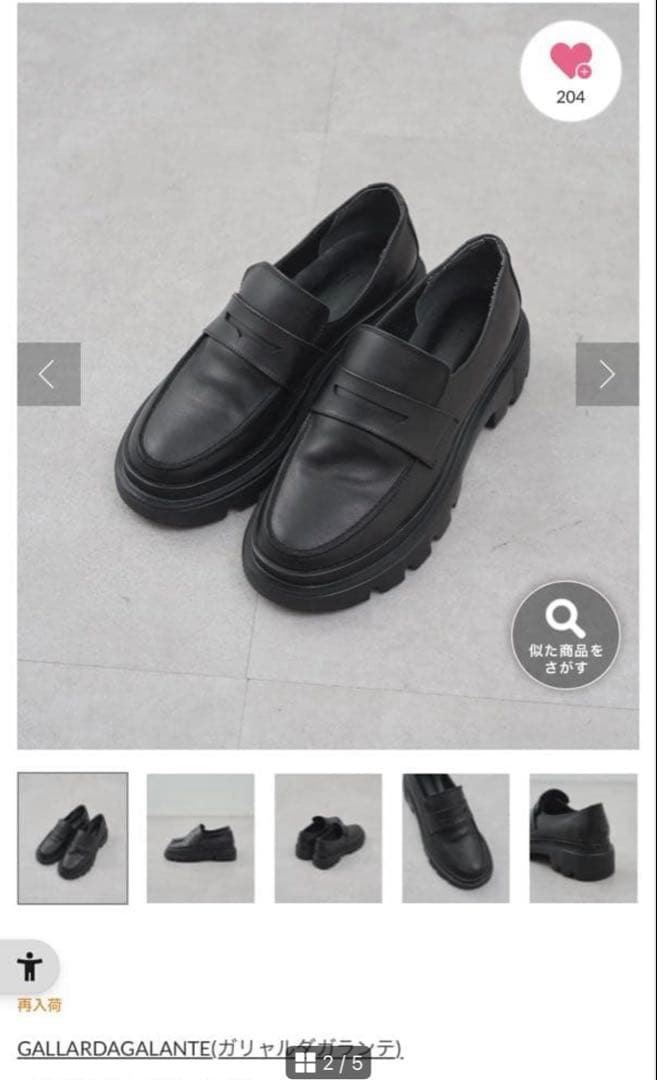The height and width of the screenshot is (1080, 657).
Task: Select the first thumbnail of the loafer pair
Action: tap(73, 838)
